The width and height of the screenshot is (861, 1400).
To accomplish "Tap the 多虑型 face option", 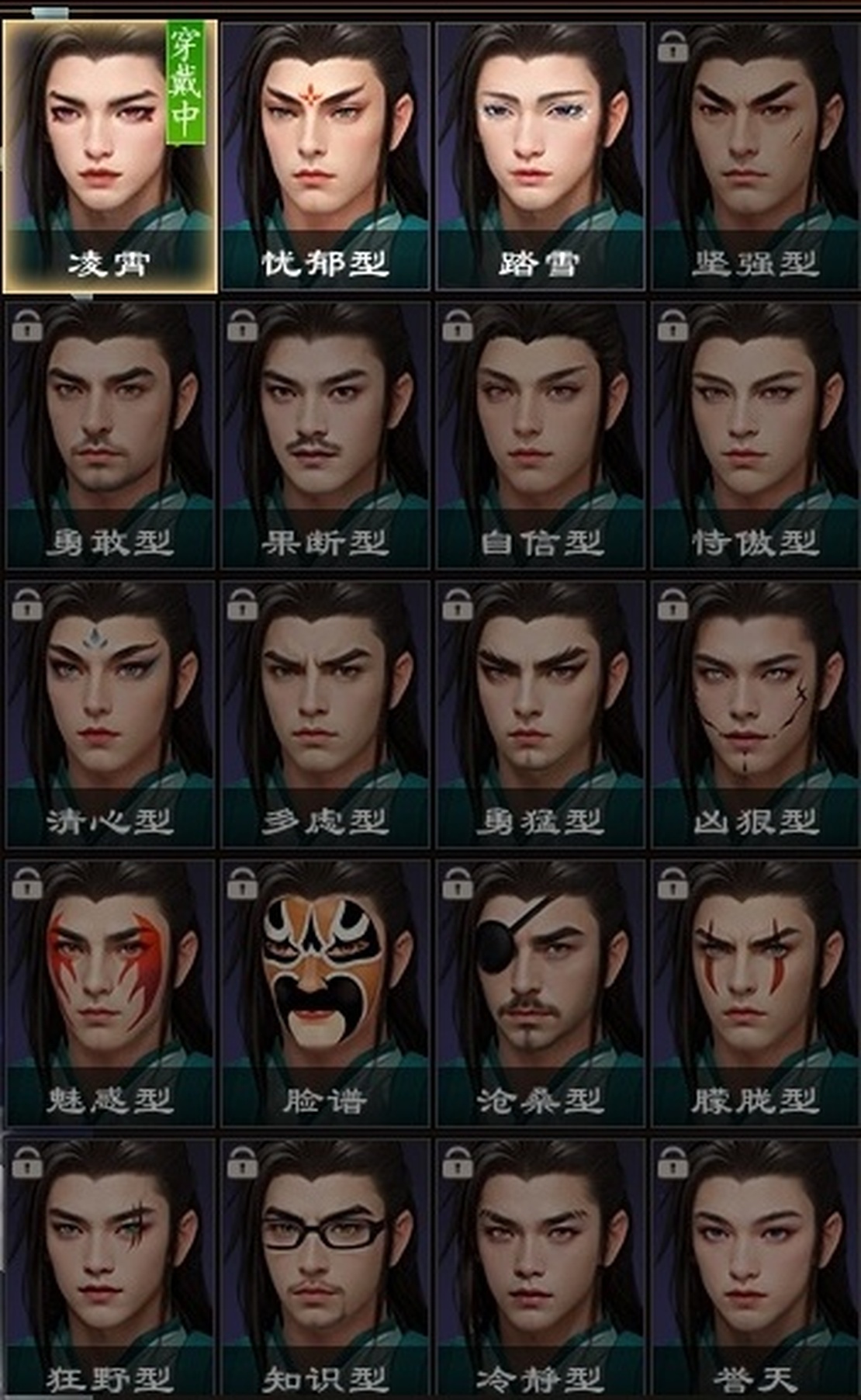I will tap(325, 714).
